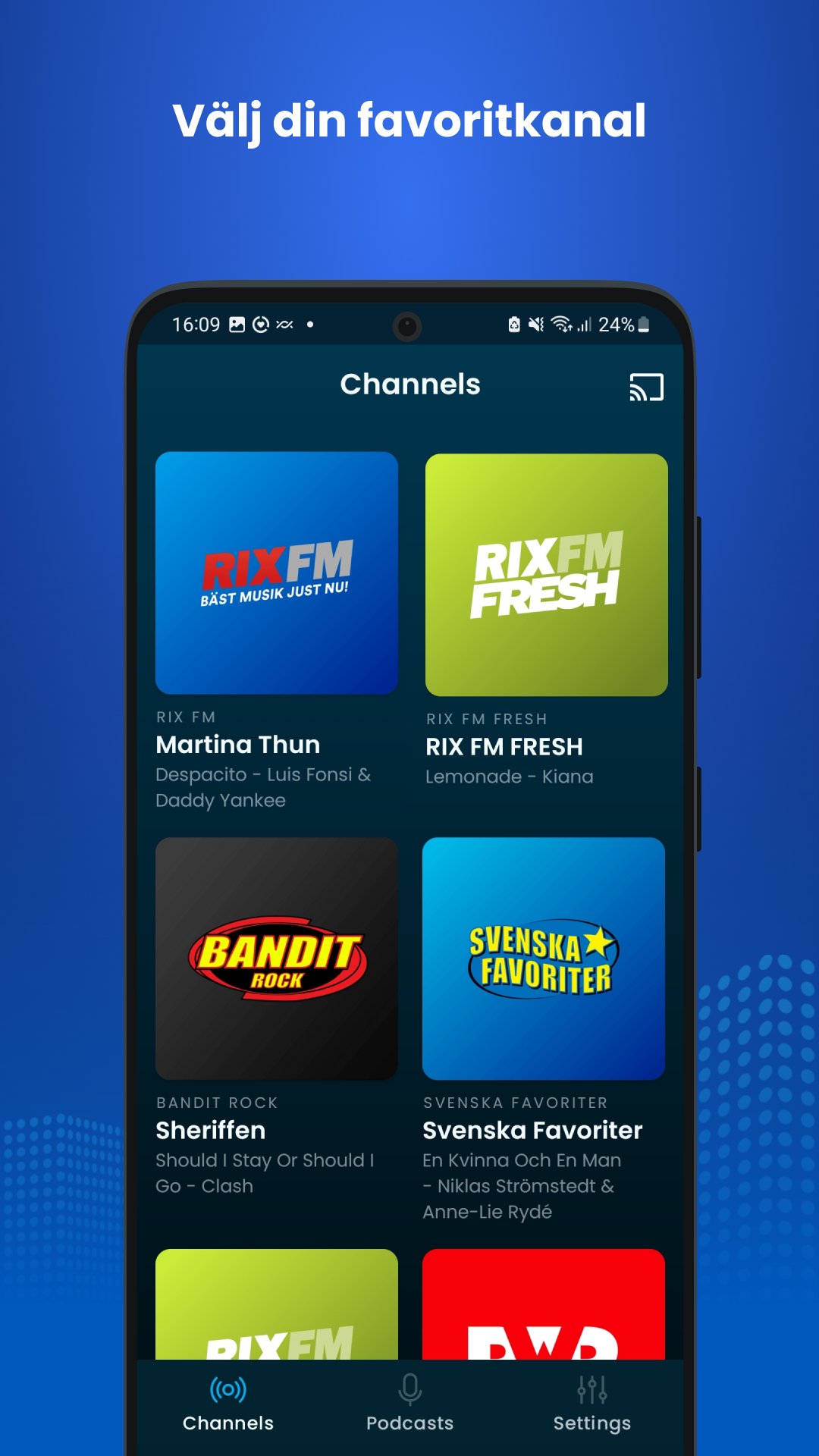
Task: Open the RIX FM channel tile
Action: click(x=276, y=573)
